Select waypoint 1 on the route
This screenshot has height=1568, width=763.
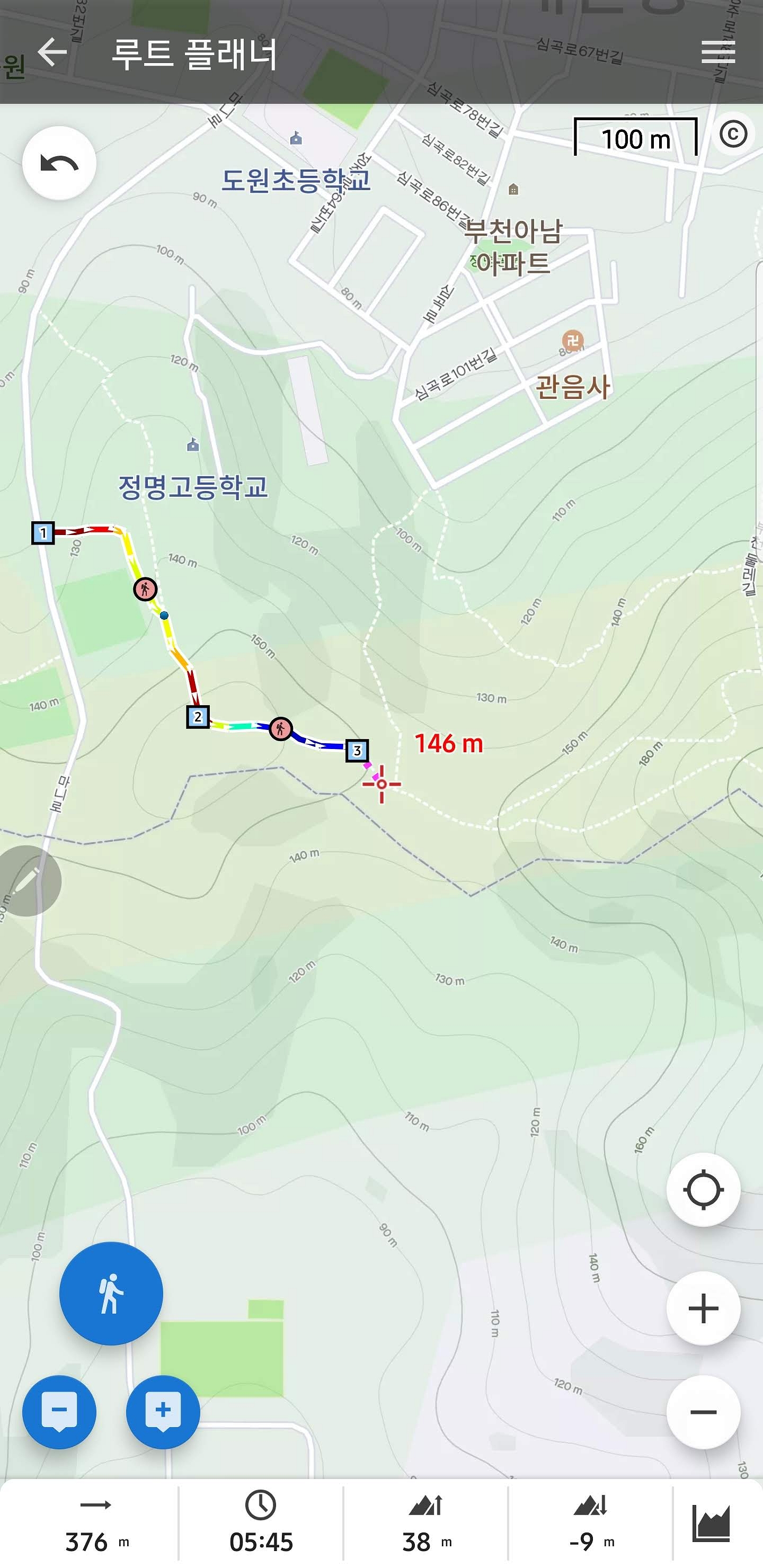42,533
